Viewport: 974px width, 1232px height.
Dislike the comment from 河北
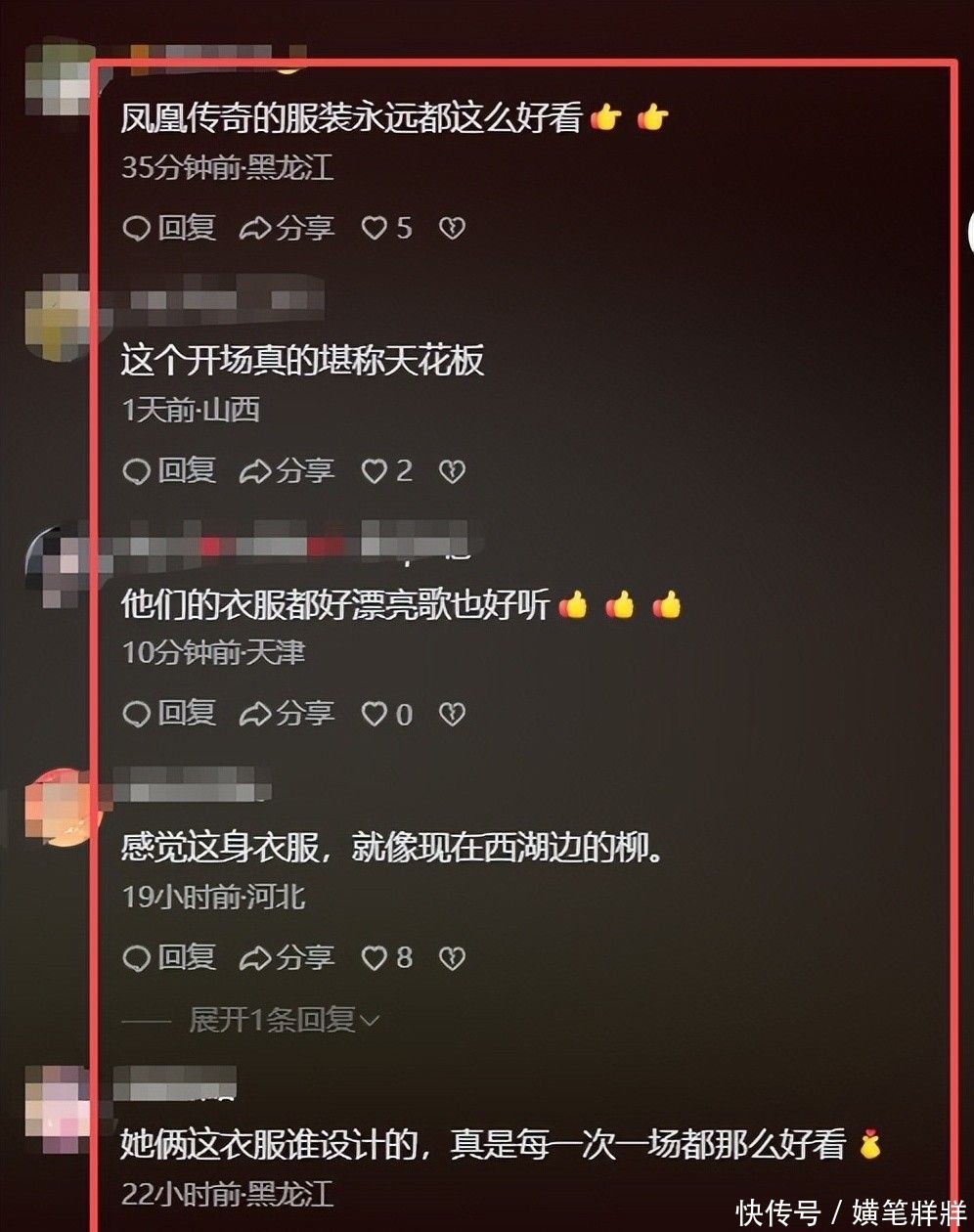pos(452,958)
